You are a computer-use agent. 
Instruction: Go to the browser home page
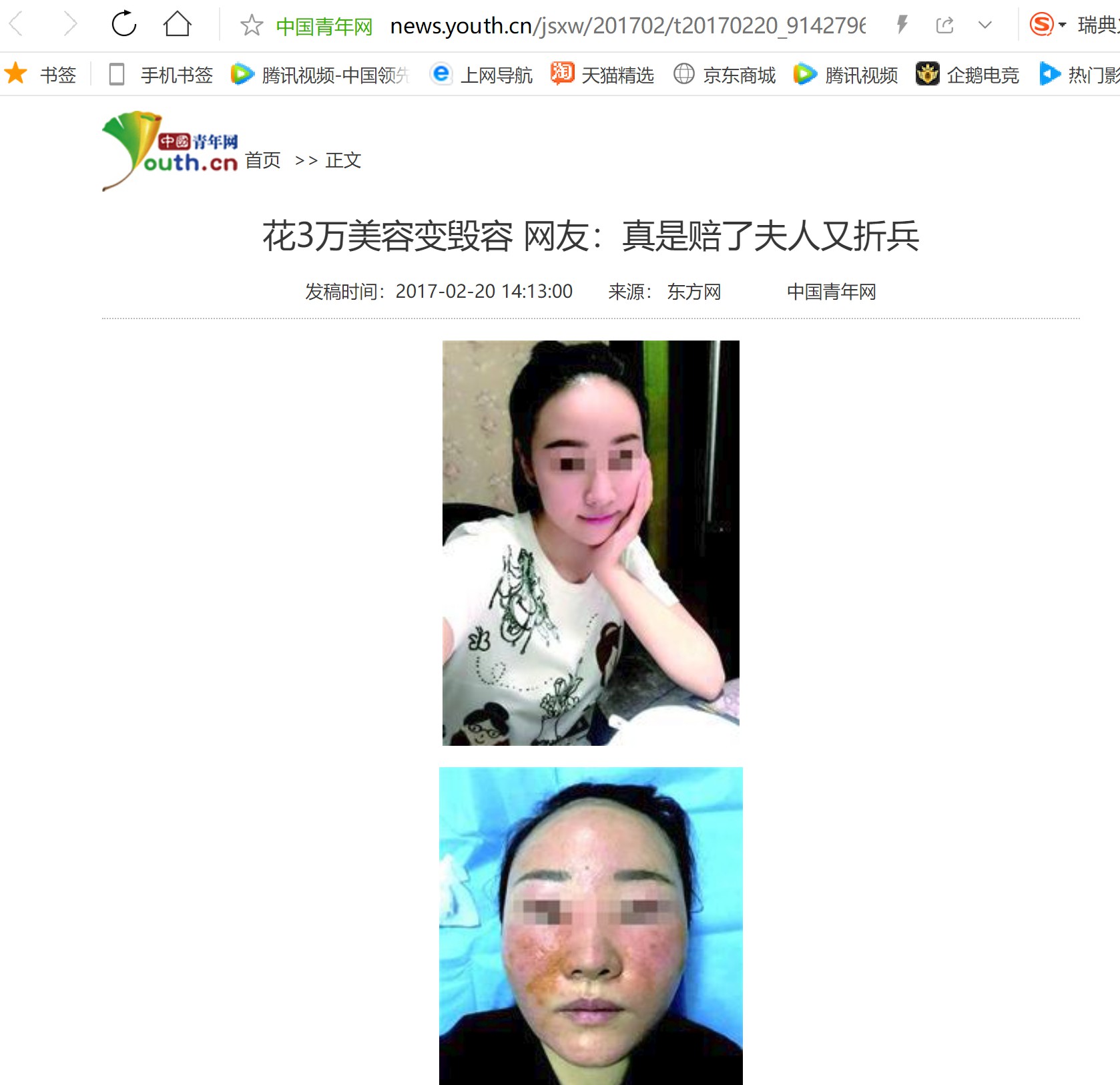coord(177,25)
